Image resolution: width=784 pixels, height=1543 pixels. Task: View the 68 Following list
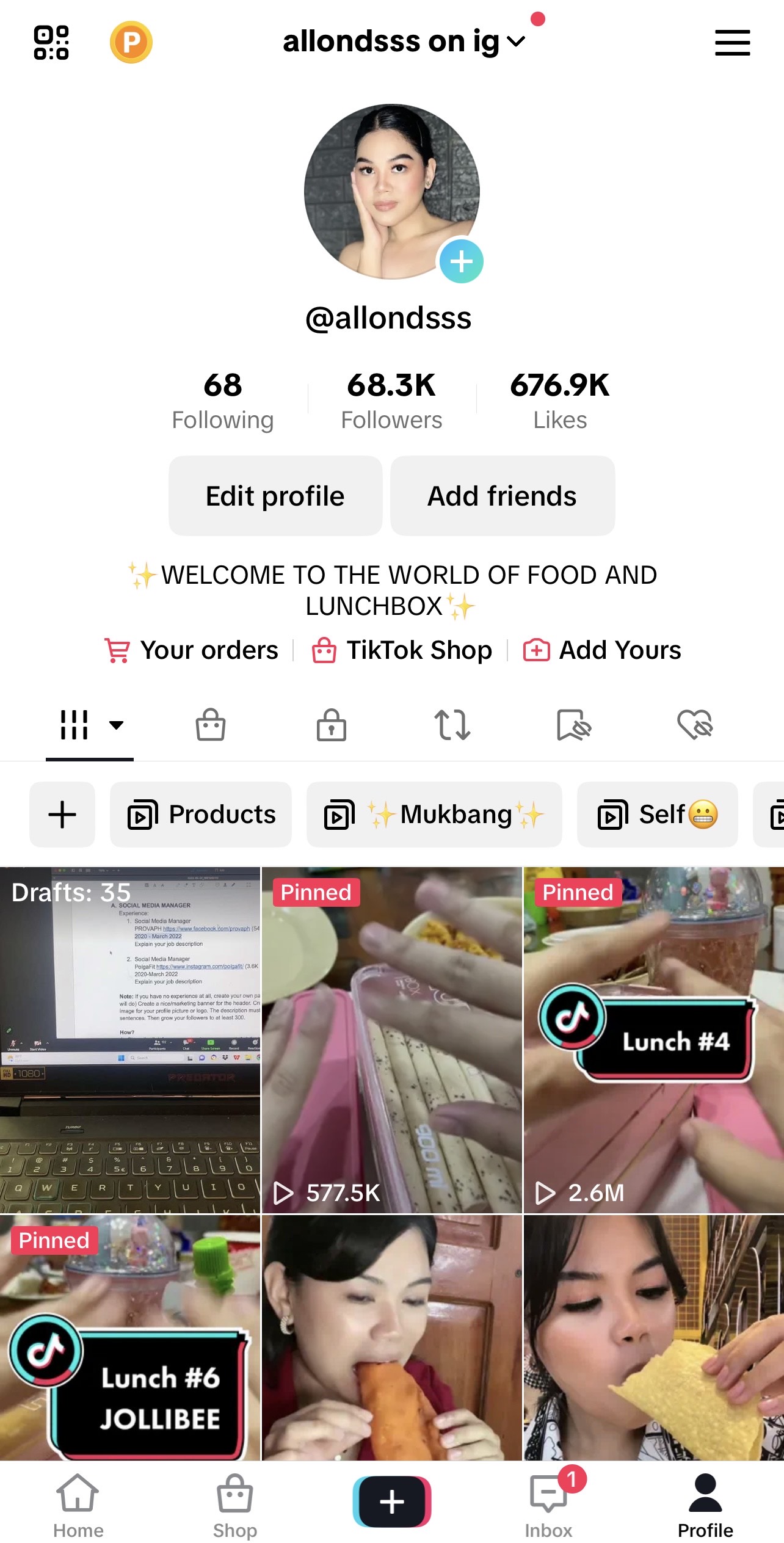click(222, 401)
